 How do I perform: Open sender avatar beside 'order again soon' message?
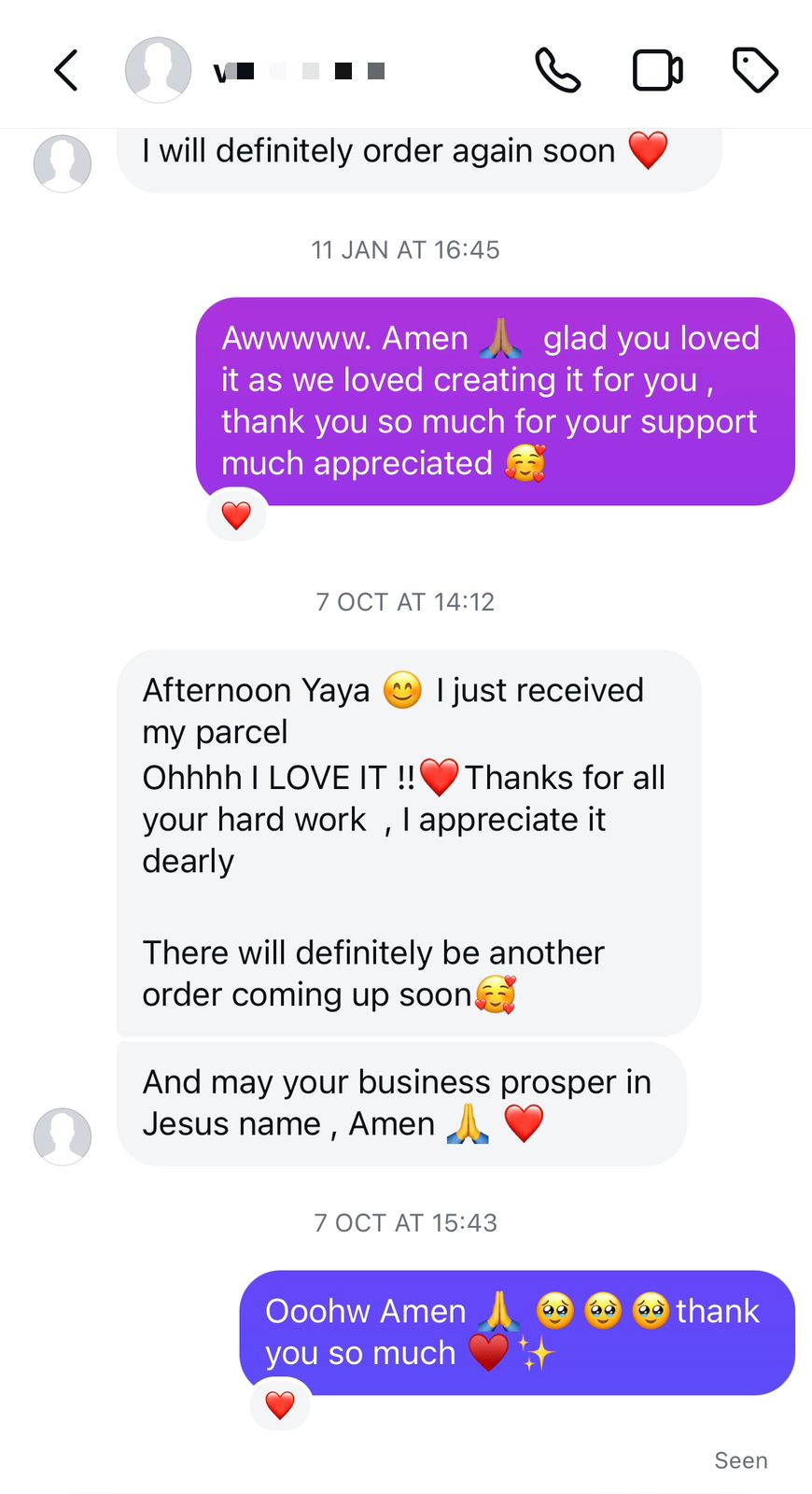coord(63,163)
